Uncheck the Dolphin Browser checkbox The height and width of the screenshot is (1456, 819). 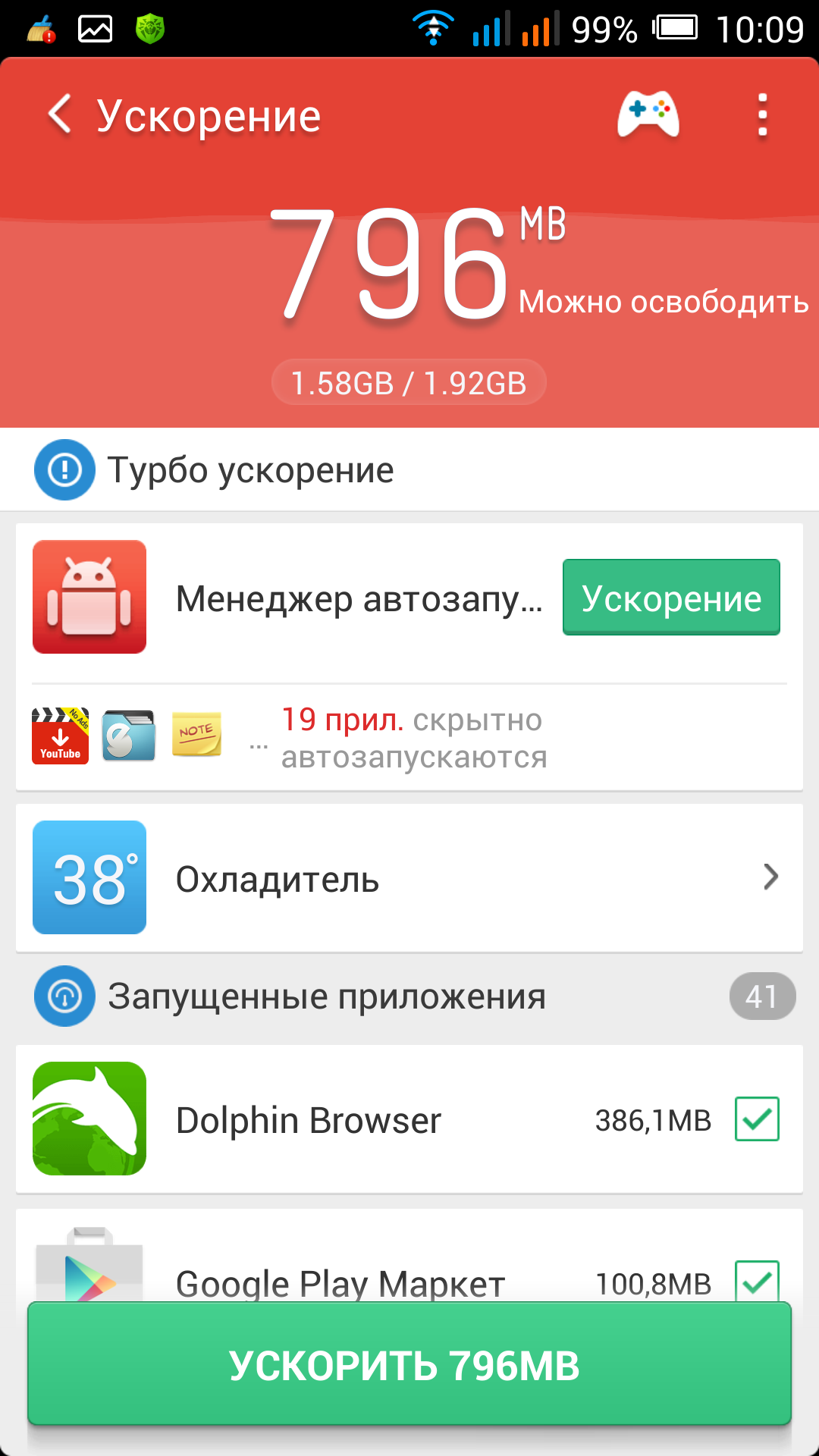point(757,1119)
